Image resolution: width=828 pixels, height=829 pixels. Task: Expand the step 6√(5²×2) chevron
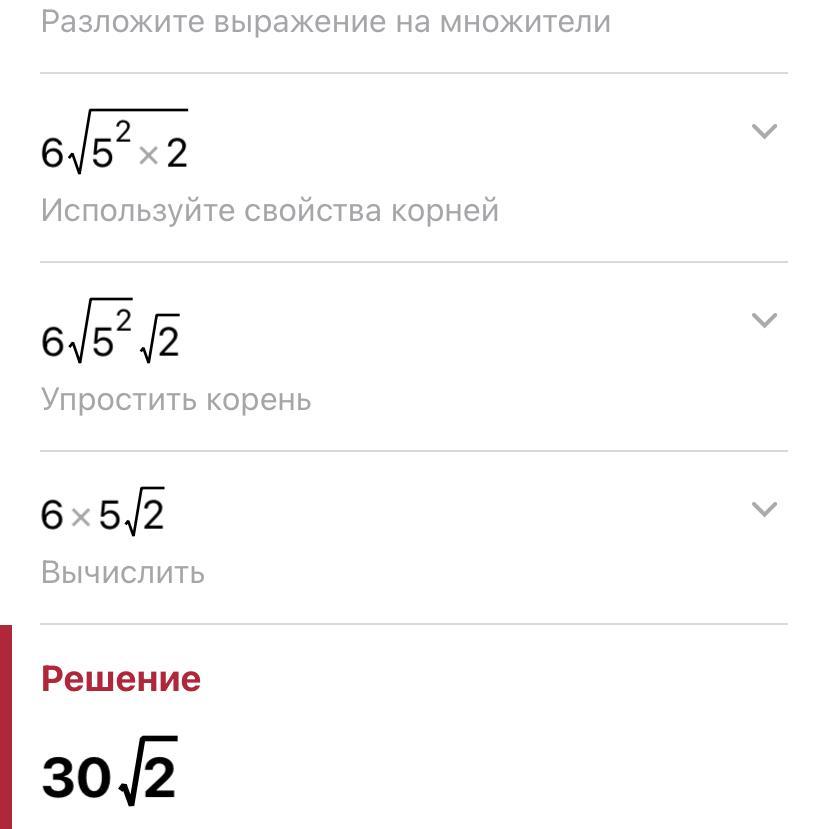[x=764, y=132]
